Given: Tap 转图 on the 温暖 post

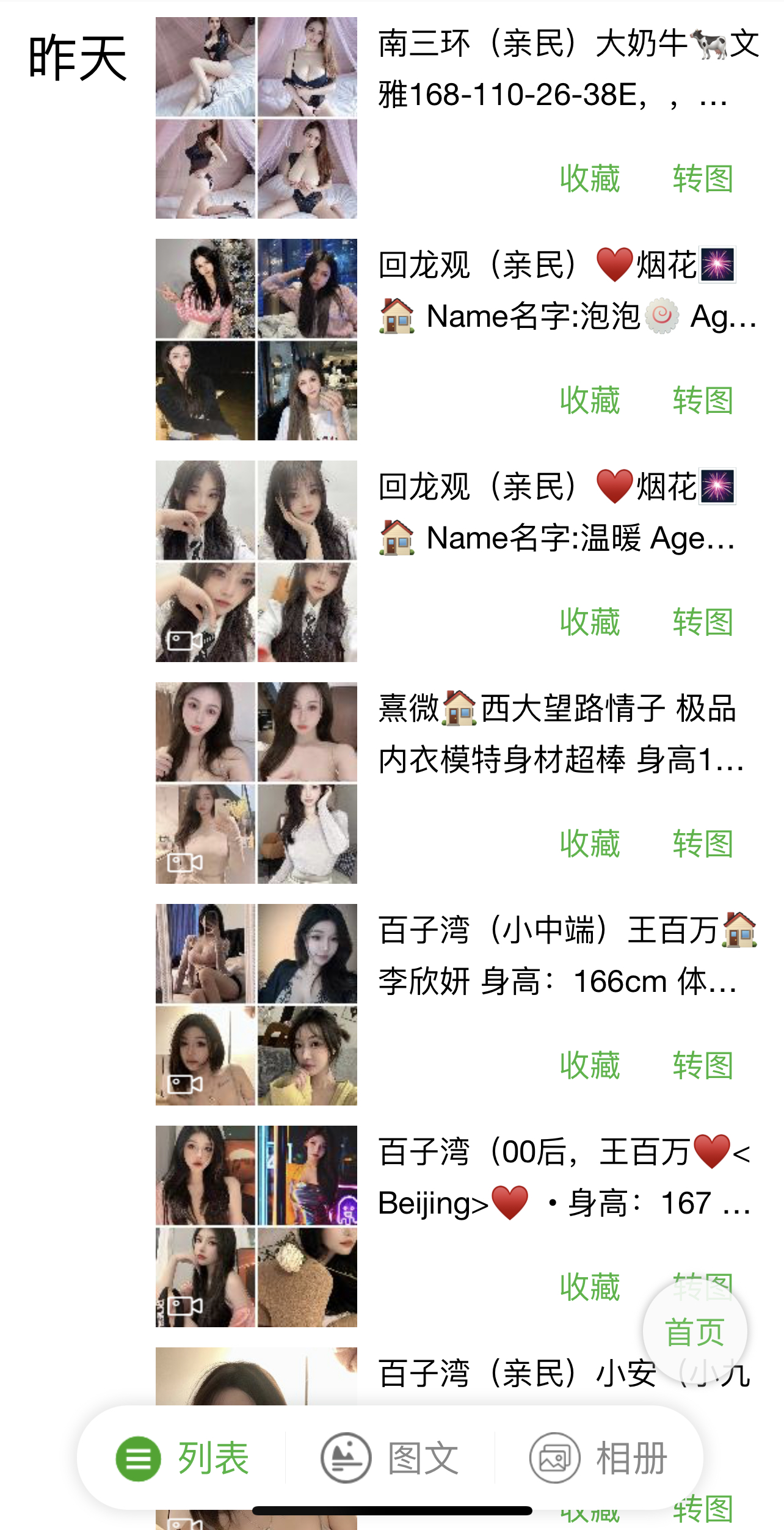Looking at the screenshot, I should pos(703,622).
